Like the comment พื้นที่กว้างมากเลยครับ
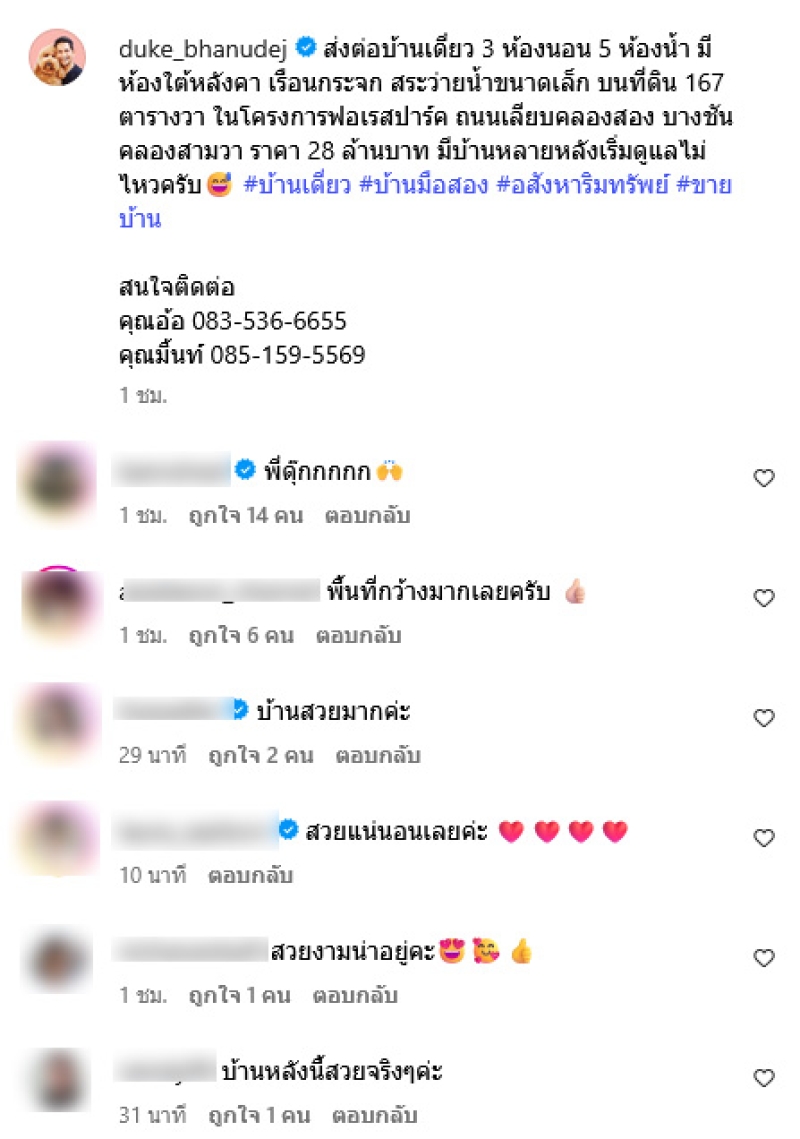Viewport: 800px width, 1139px height. 764,599
